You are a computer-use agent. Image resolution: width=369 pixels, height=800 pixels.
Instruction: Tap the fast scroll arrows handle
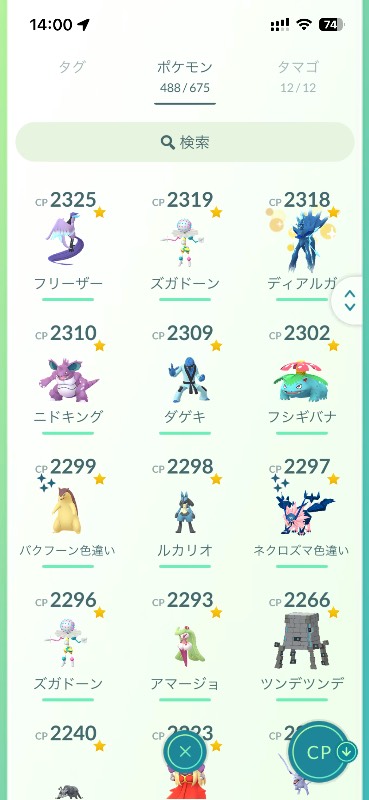coord(350,300)
